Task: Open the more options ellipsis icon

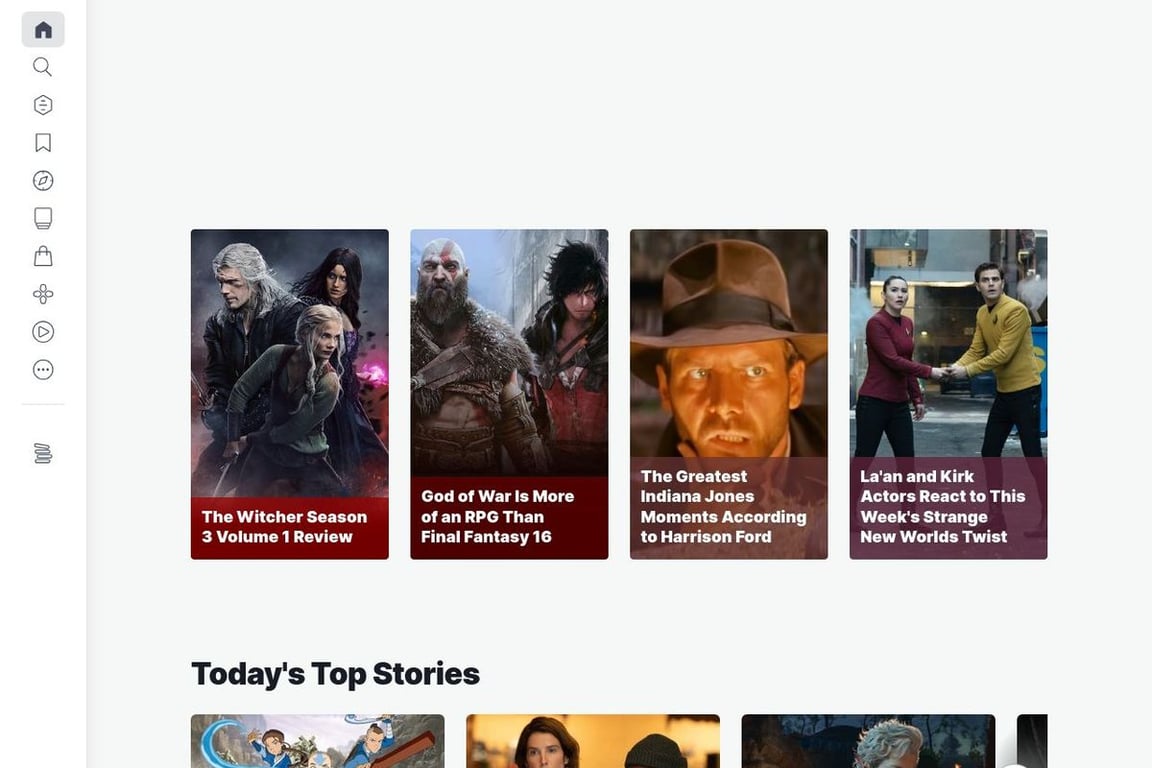Action: [43, 370]
